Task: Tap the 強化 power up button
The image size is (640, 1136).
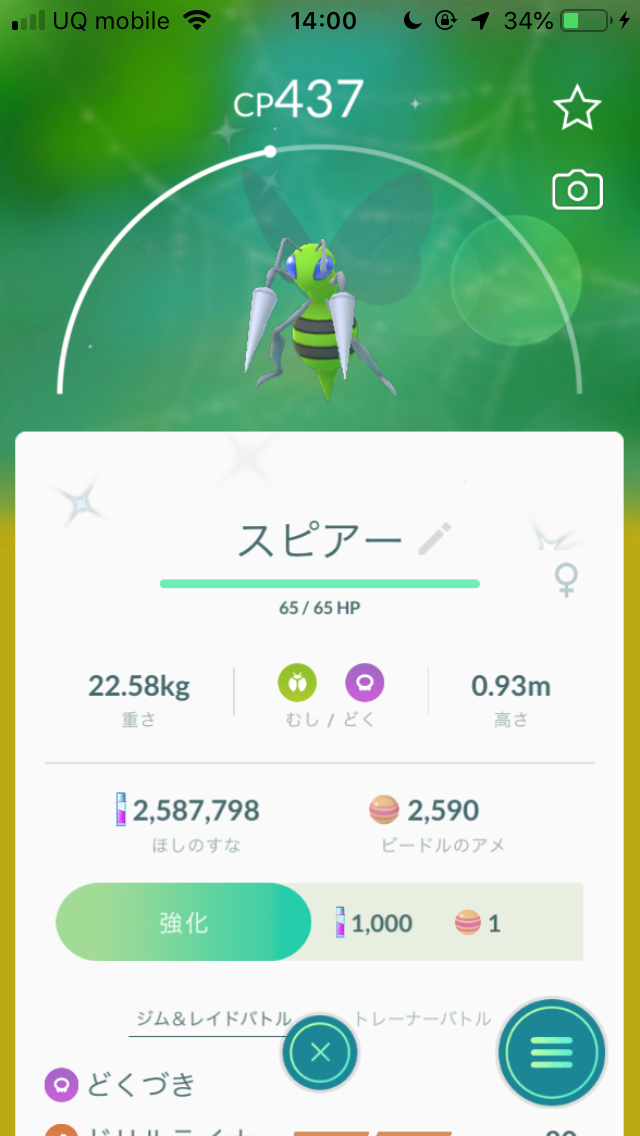Action: (x=184, y=922)
